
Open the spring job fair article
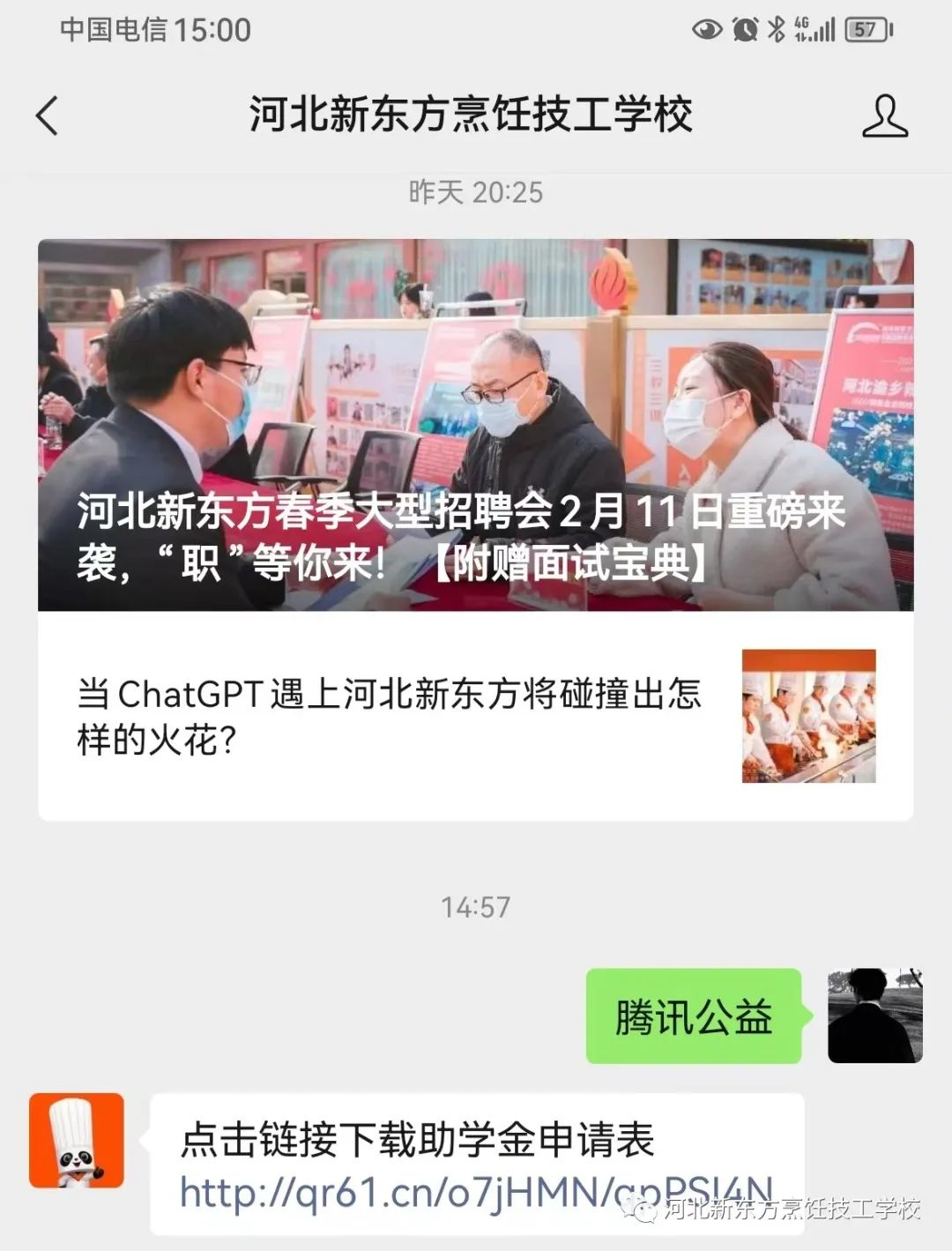[475, 425]
